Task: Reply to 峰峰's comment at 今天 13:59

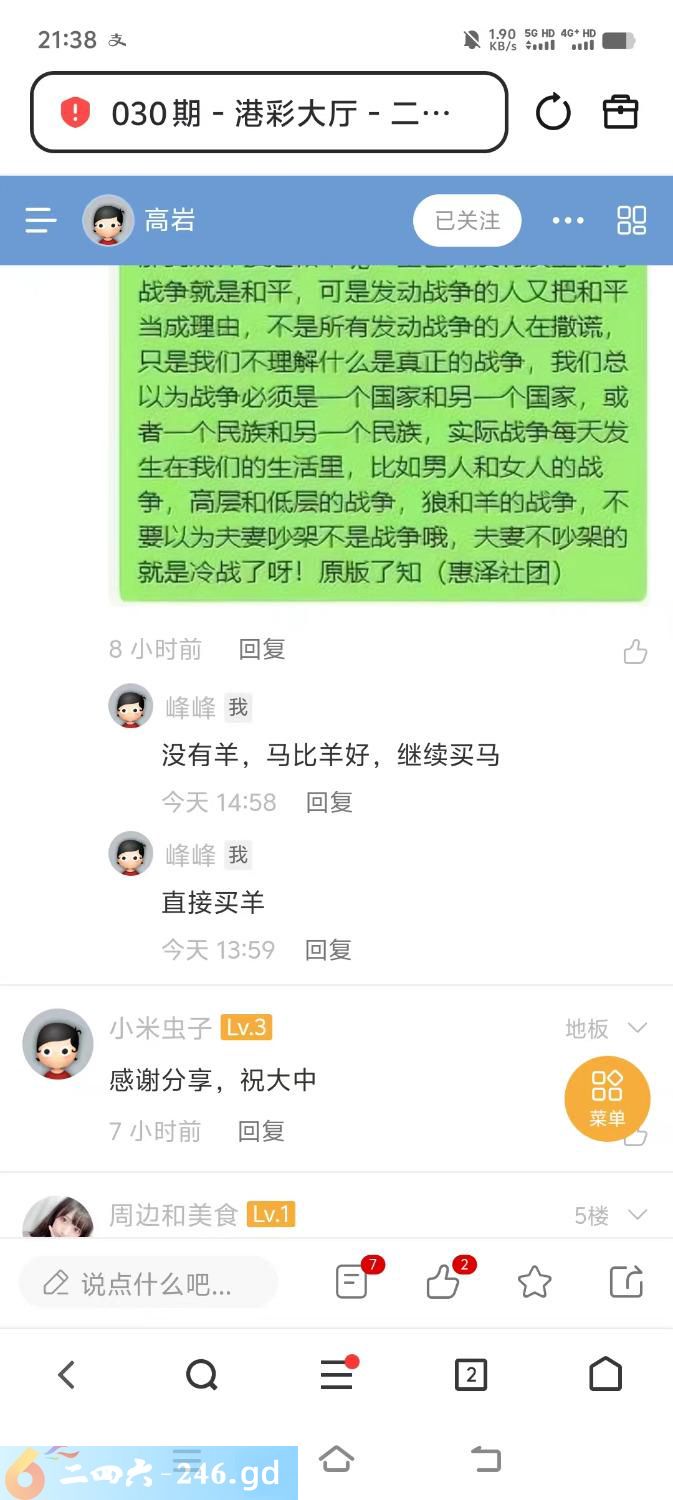Action: pyautogui.click(x=328, y=949)
